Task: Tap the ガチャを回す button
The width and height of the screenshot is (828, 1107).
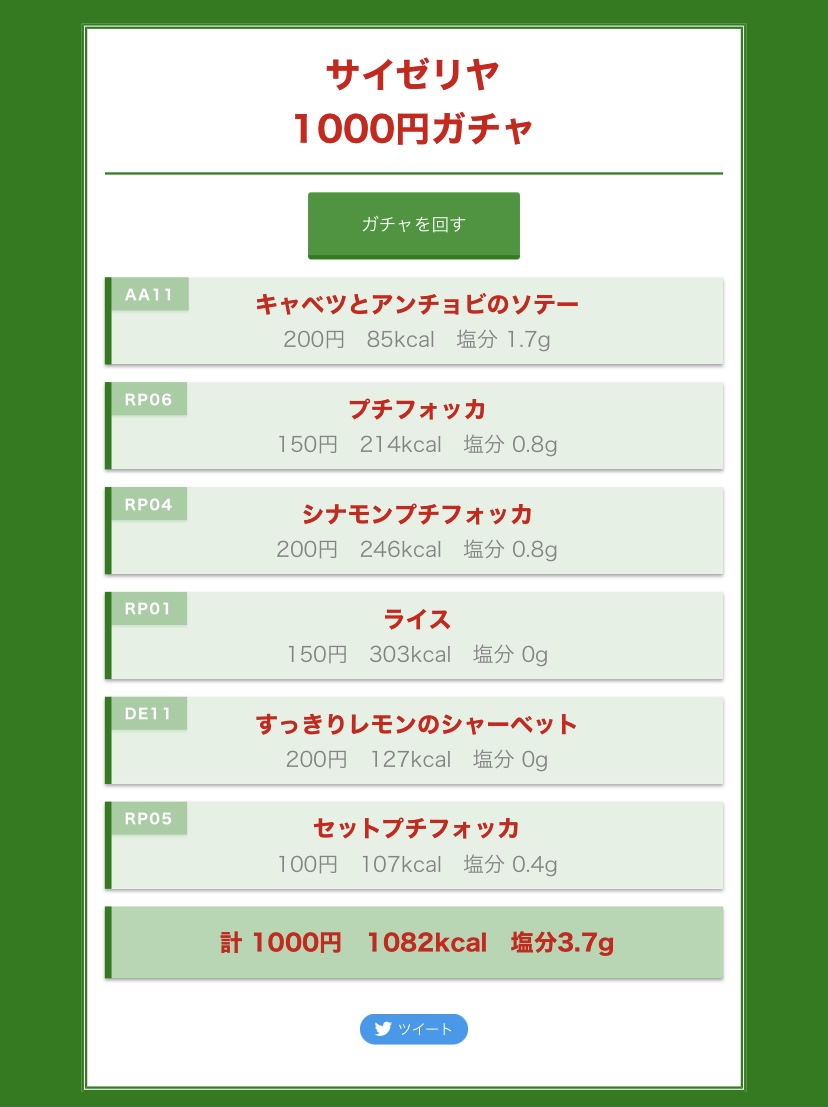Action: coord(414,225)
